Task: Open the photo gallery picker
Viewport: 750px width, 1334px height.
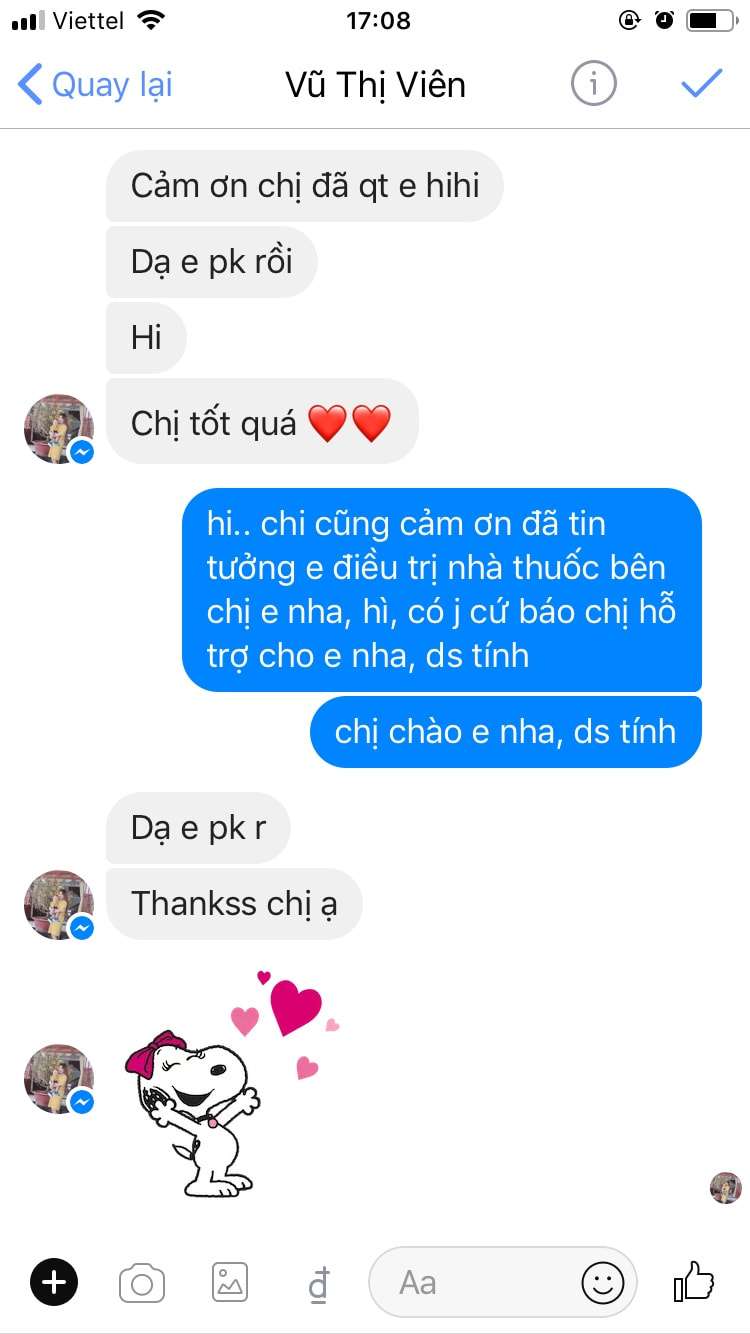Action: (x=230, y=1283)
